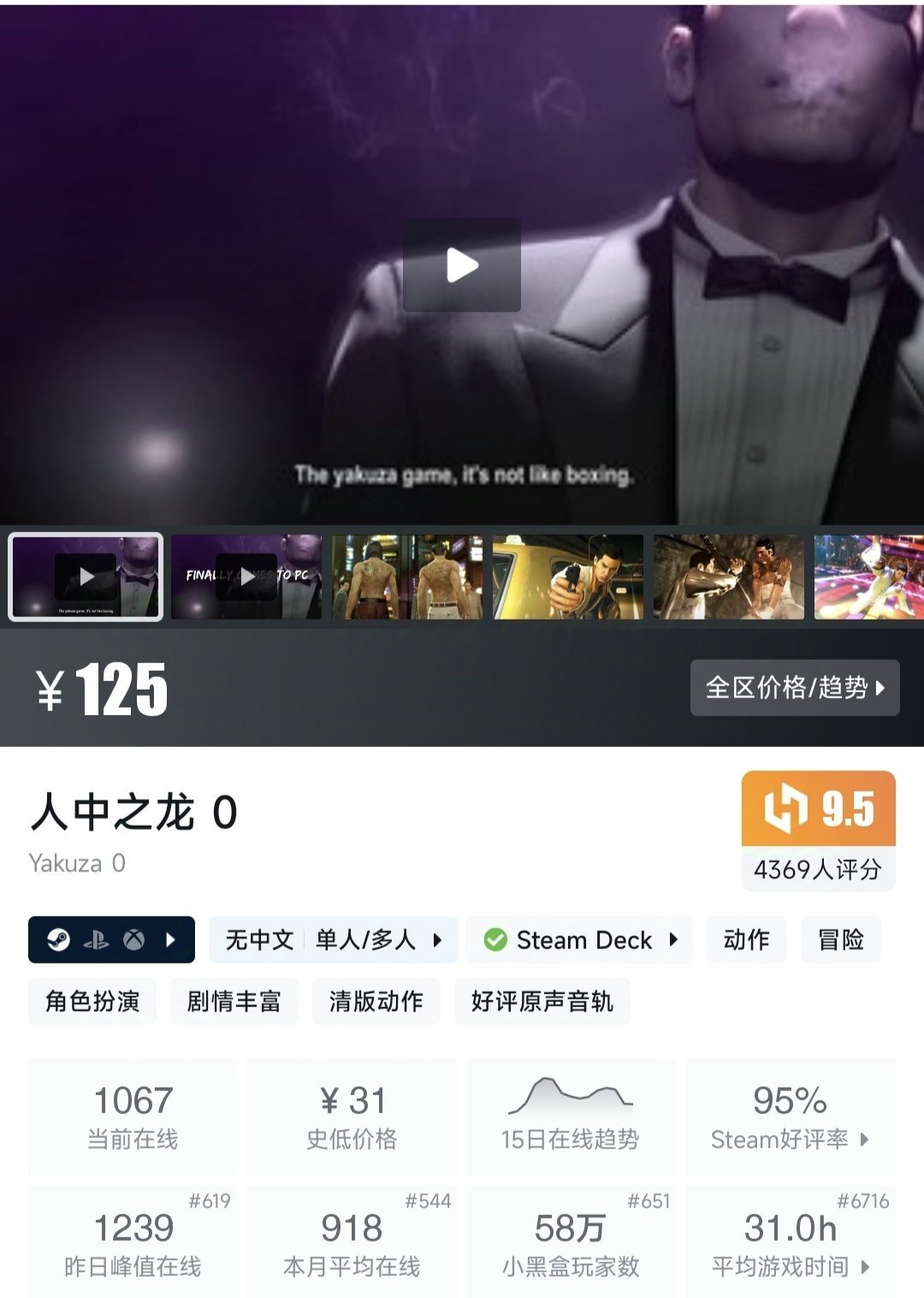Open Steam Deck compatibility info

coord(579,939)
